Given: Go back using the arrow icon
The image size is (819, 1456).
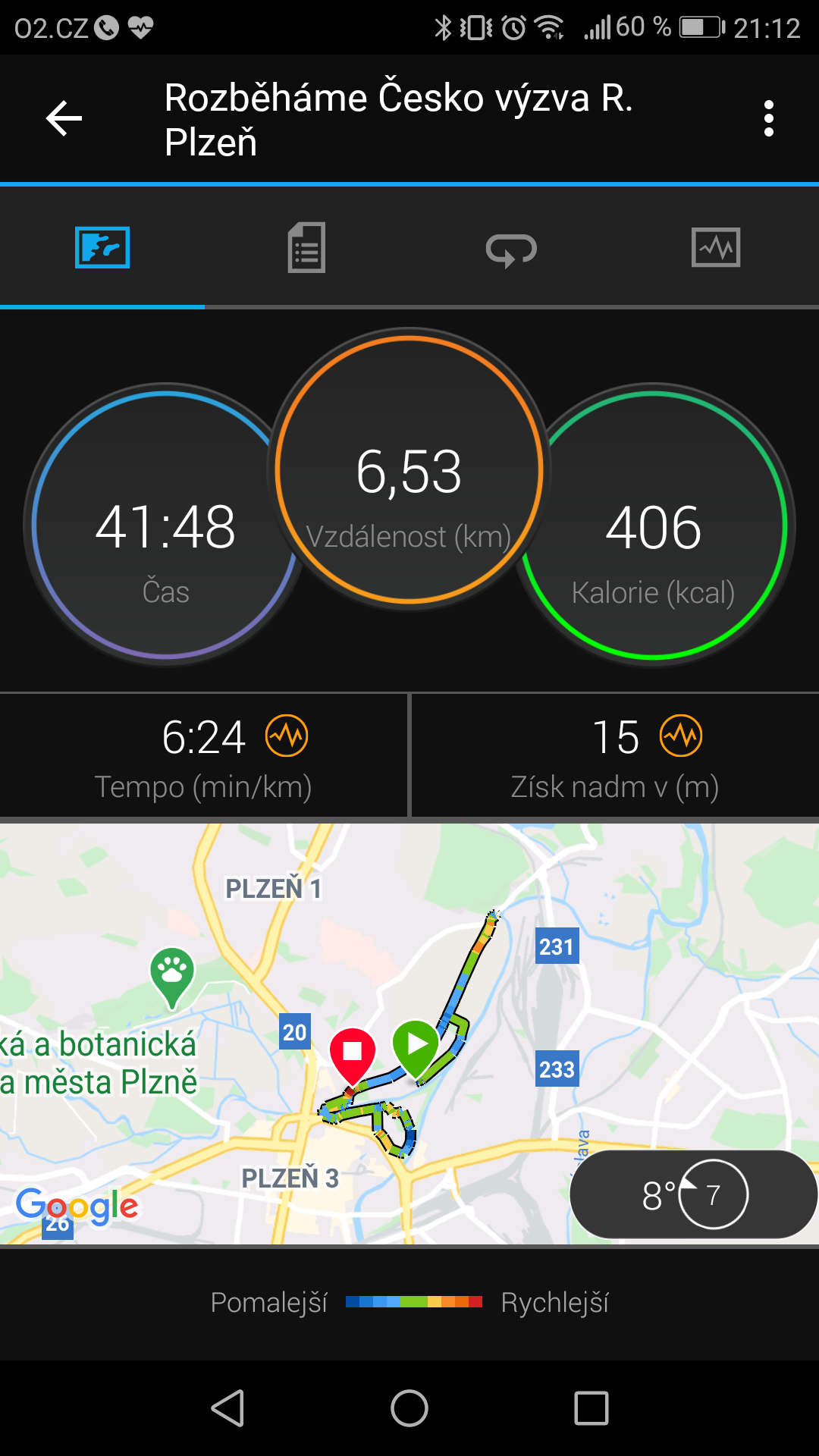Looking at the screenshot, I should 64,119.
